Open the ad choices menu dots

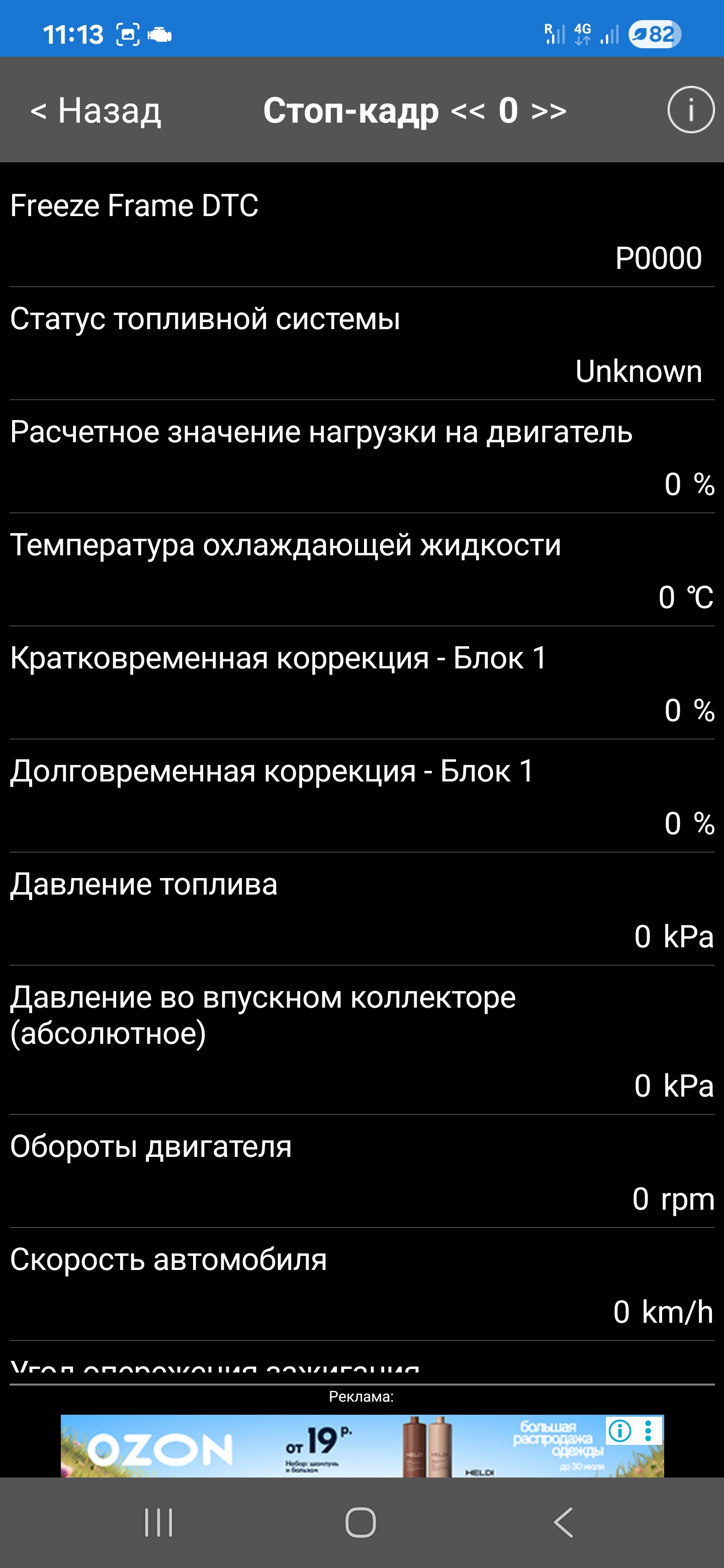(649, 1430)
